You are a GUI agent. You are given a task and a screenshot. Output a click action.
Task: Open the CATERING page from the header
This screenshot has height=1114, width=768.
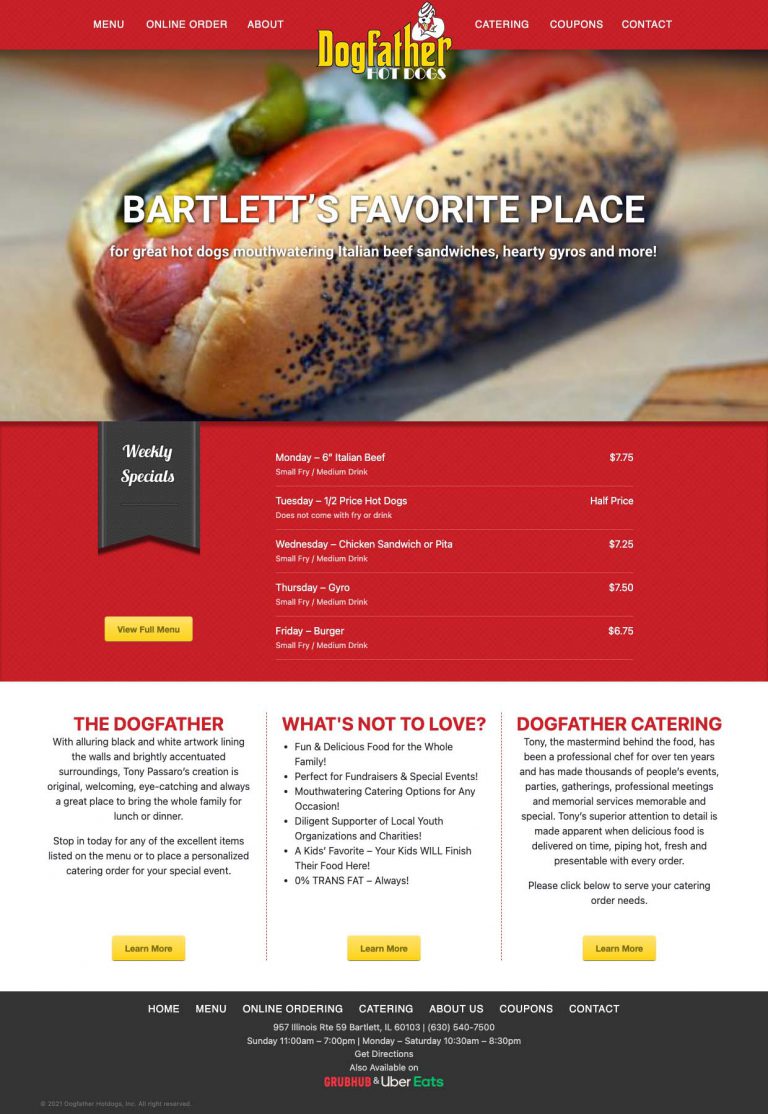tap(501, 24)
